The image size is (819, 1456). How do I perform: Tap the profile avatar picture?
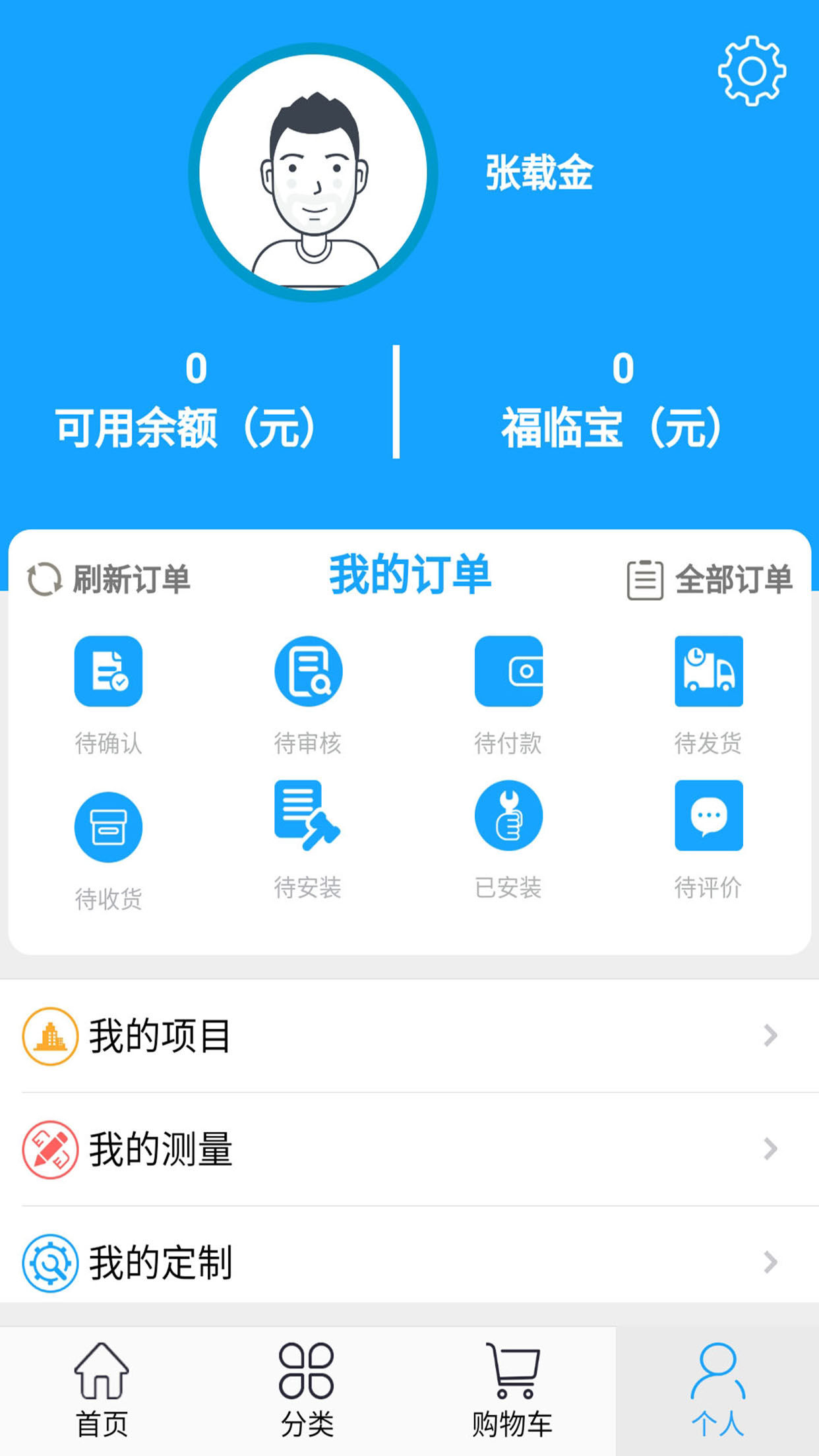313,173
